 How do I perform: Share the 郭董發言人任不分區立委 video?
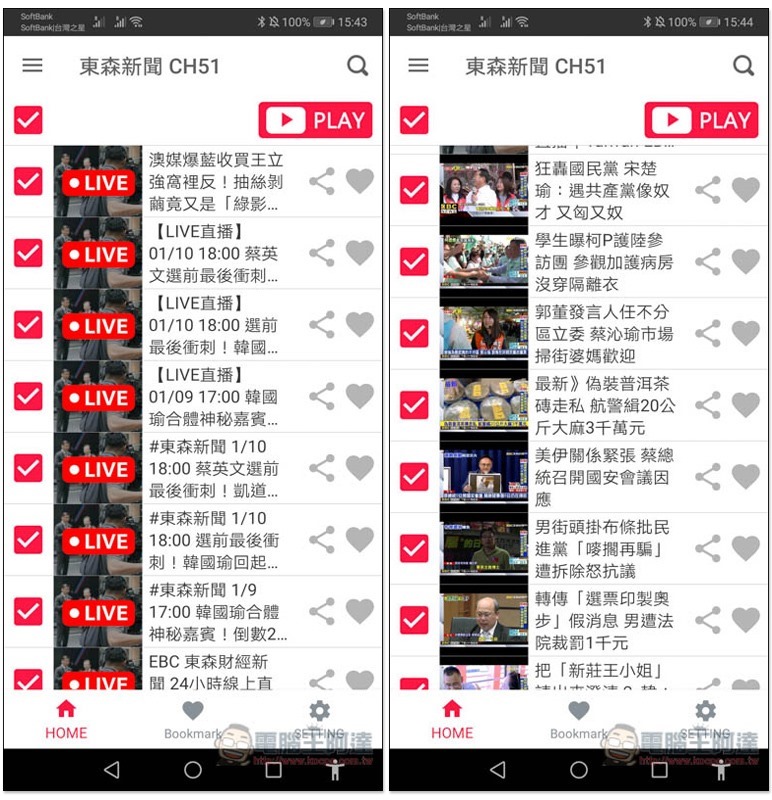point(708,334)
